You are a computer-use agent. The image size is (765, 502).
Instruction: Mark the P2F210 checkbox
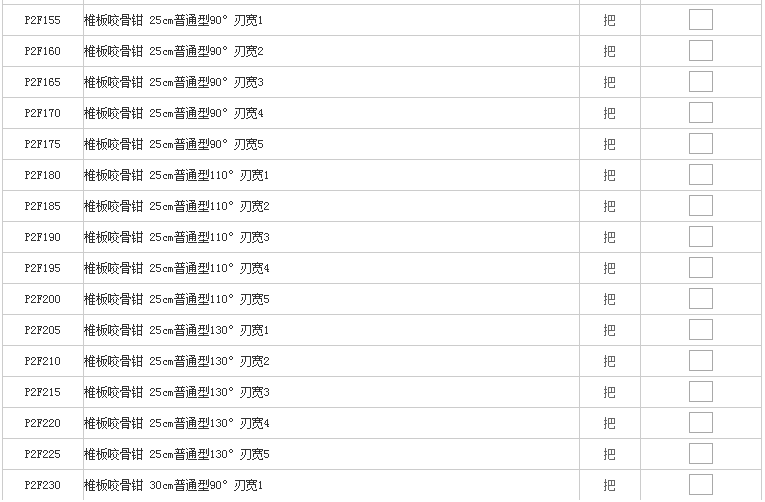[701, 361]
